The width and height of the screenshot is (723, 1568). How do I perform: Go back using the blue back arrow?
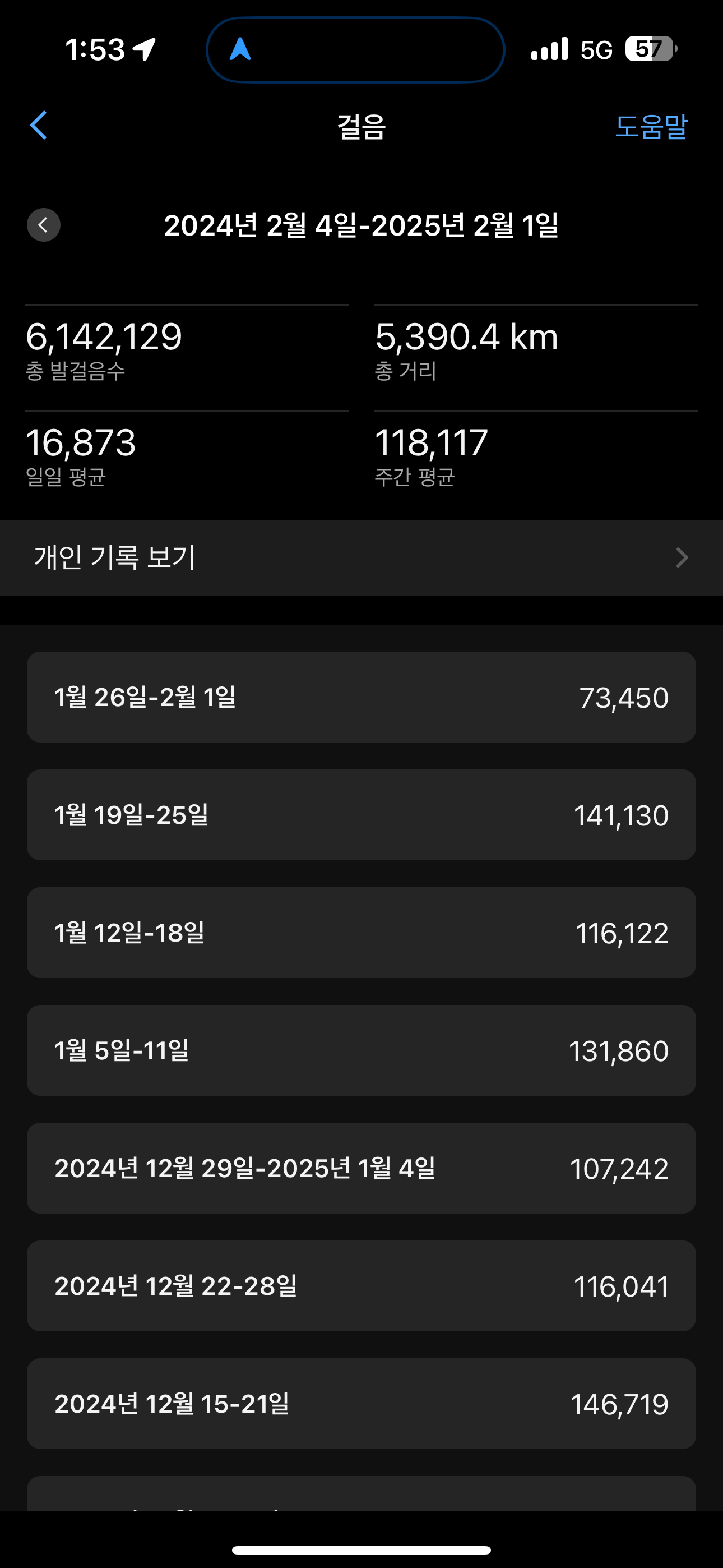point(38,126)
